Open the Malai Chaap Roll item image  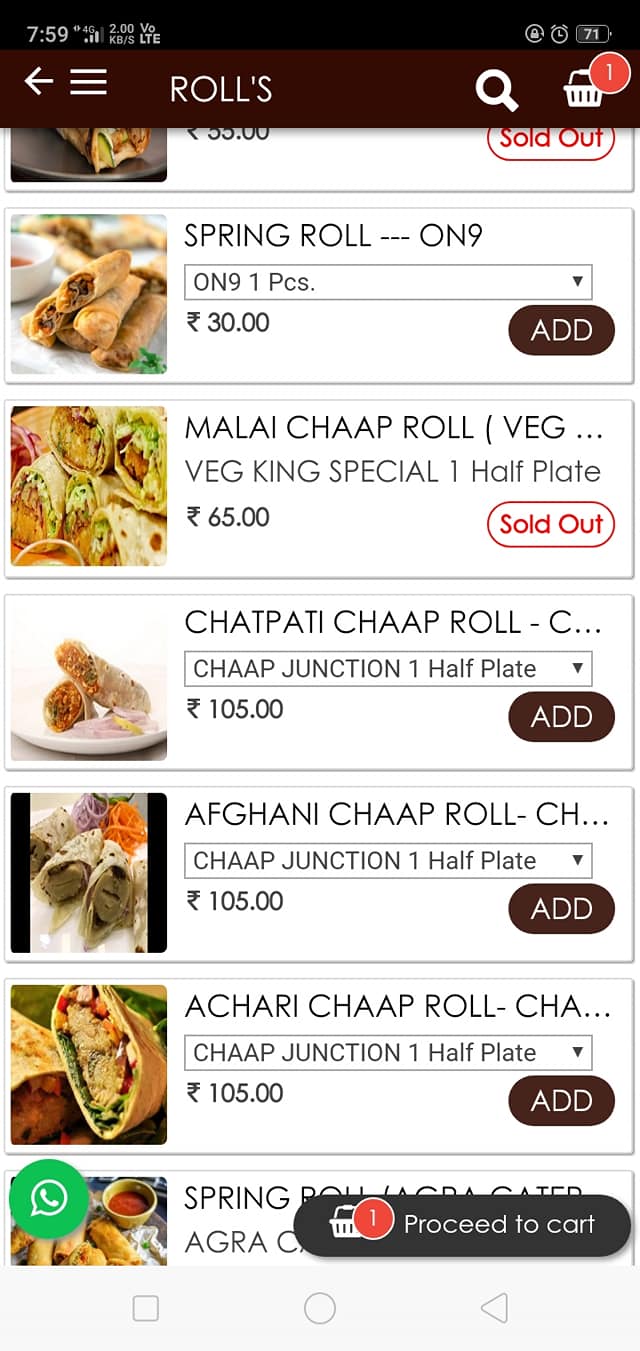pyautogui.click(x=89, y=486)
